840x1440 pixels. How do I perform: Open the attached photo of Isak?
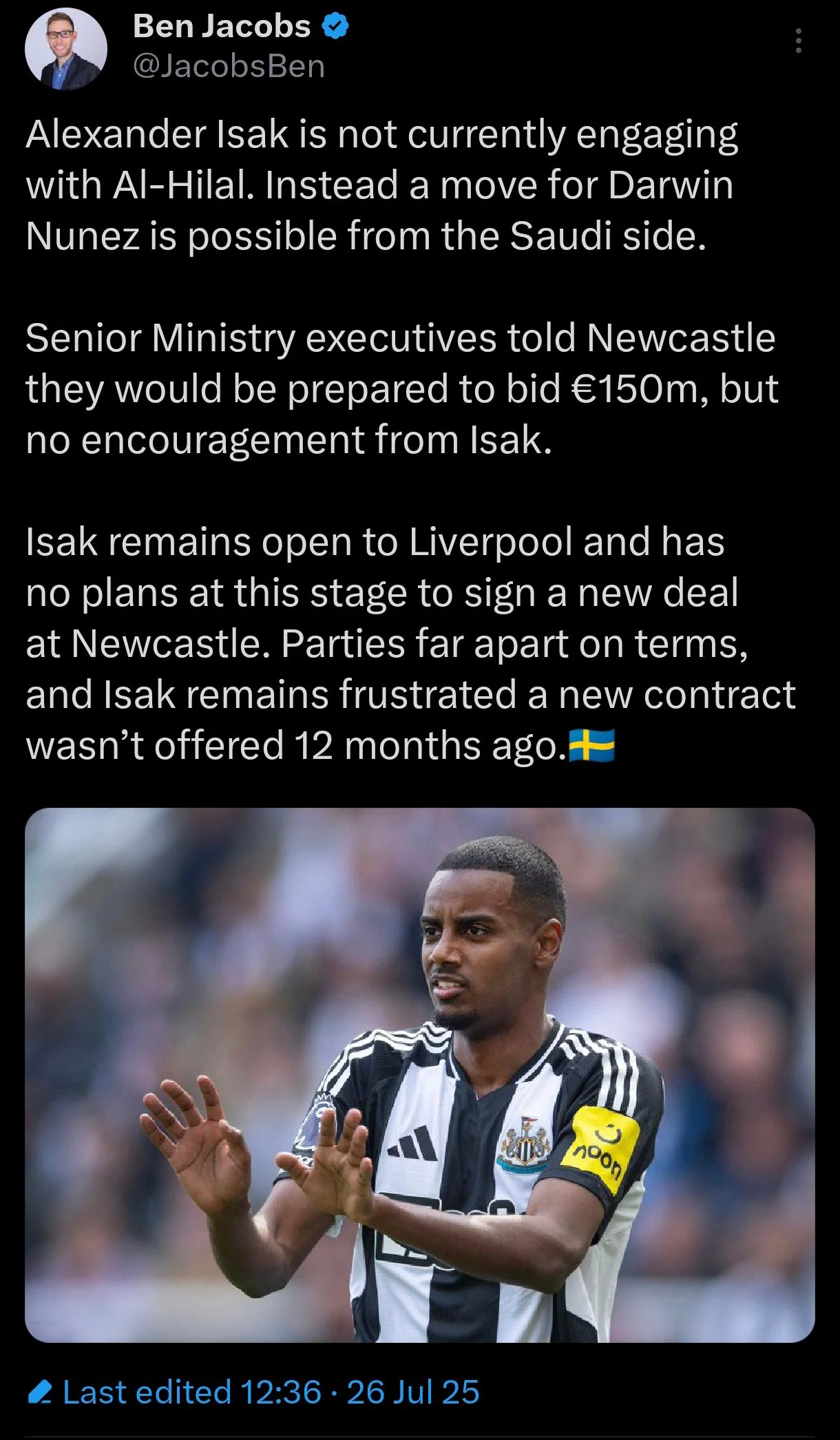420,1075
